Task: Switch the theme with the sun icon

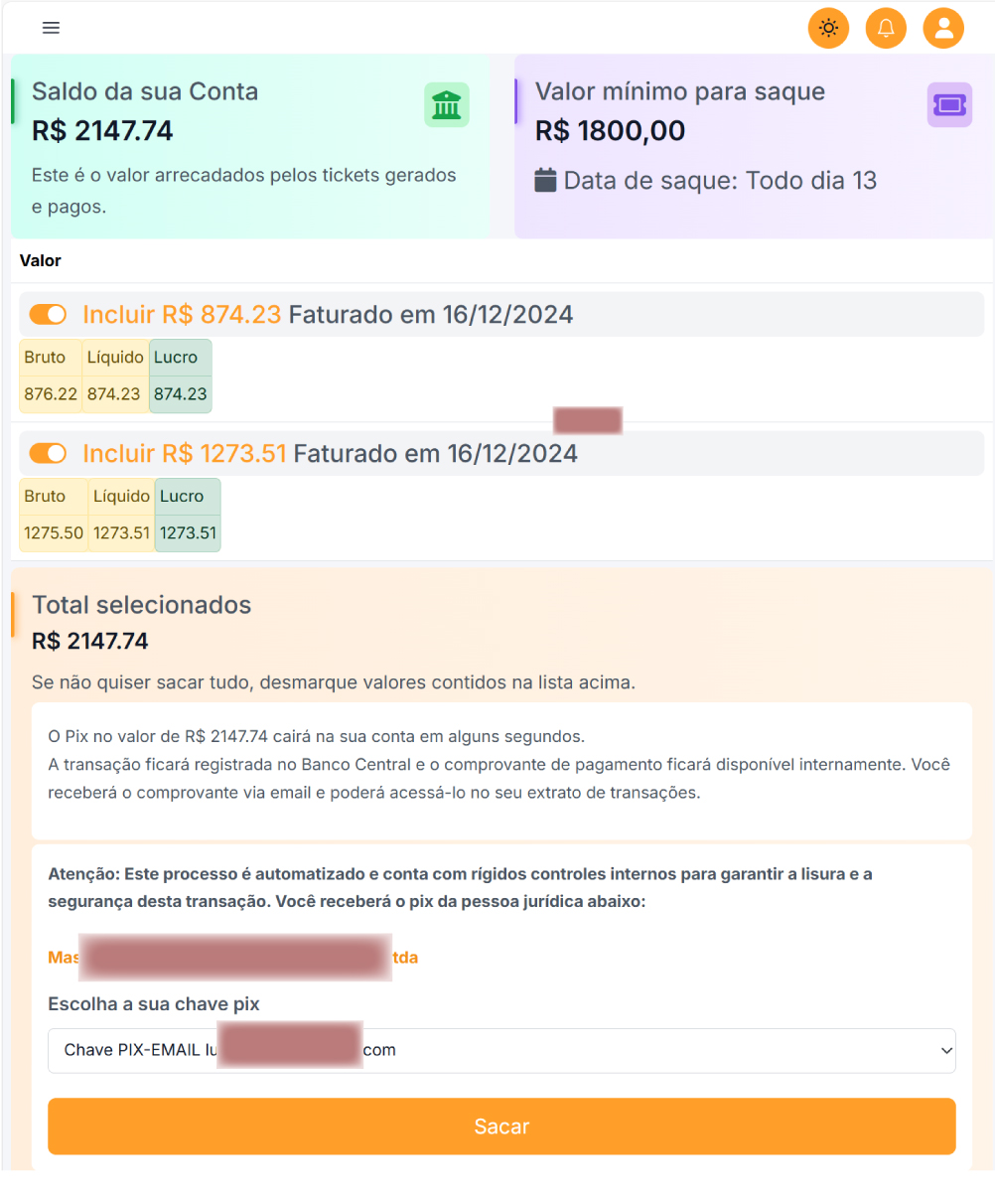Action: pos(828,28)
